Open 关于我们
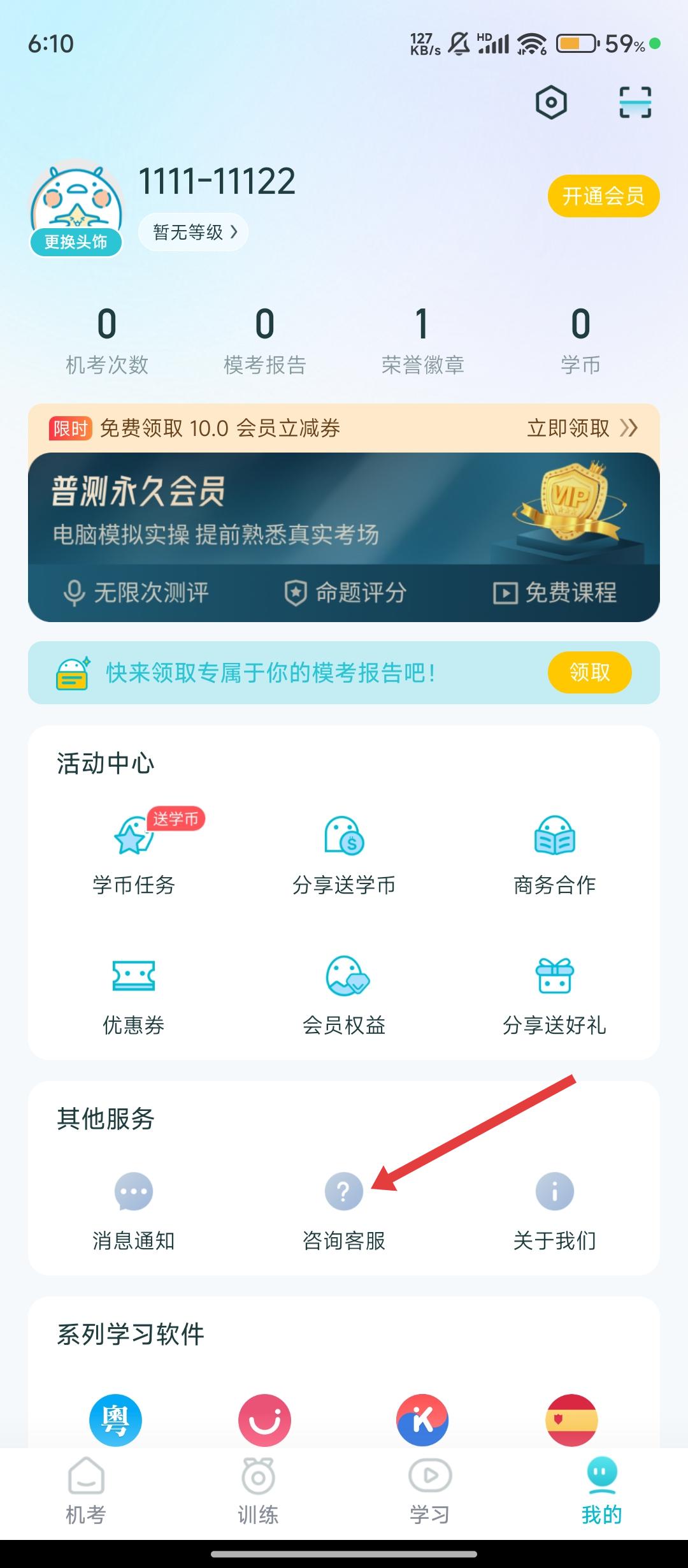Viewport: 688px width, 1568px height. pyautogui.click(x=554, y=1210)
